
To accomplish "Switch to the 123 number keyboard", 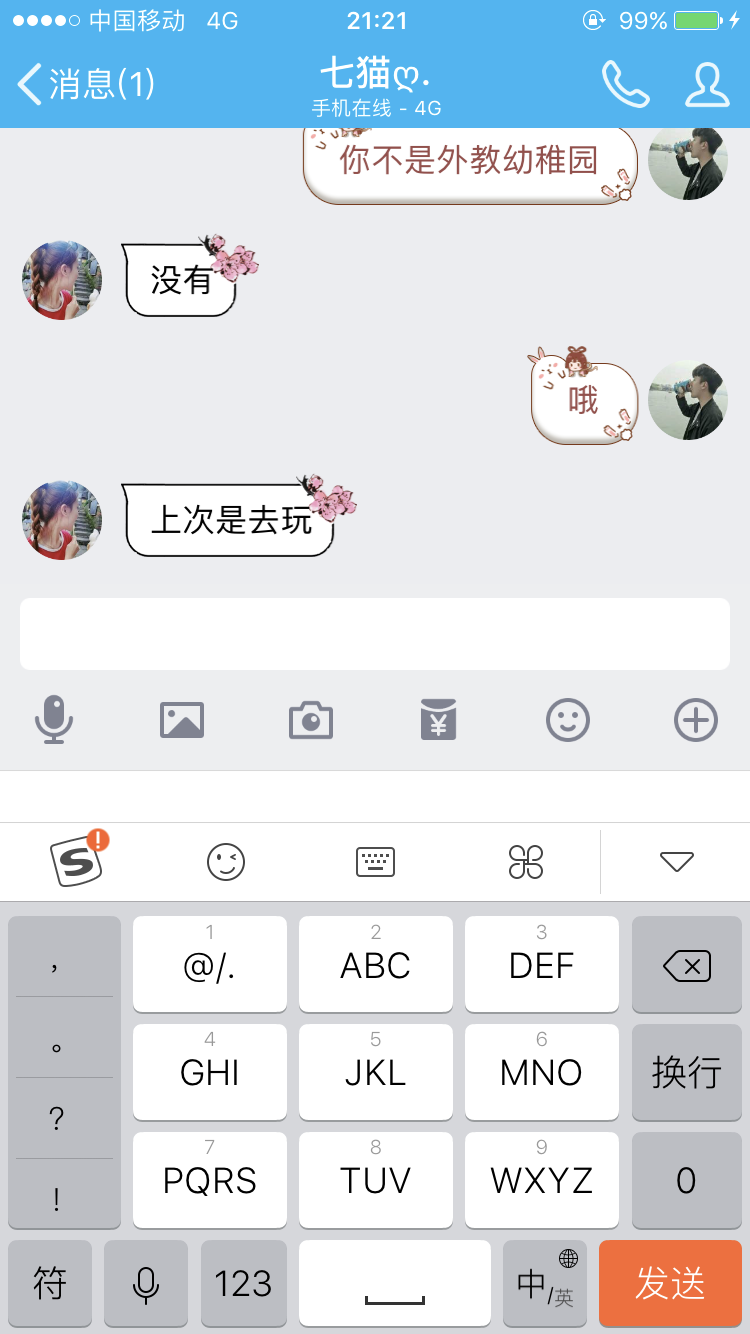I will [x=243, y=1283].
